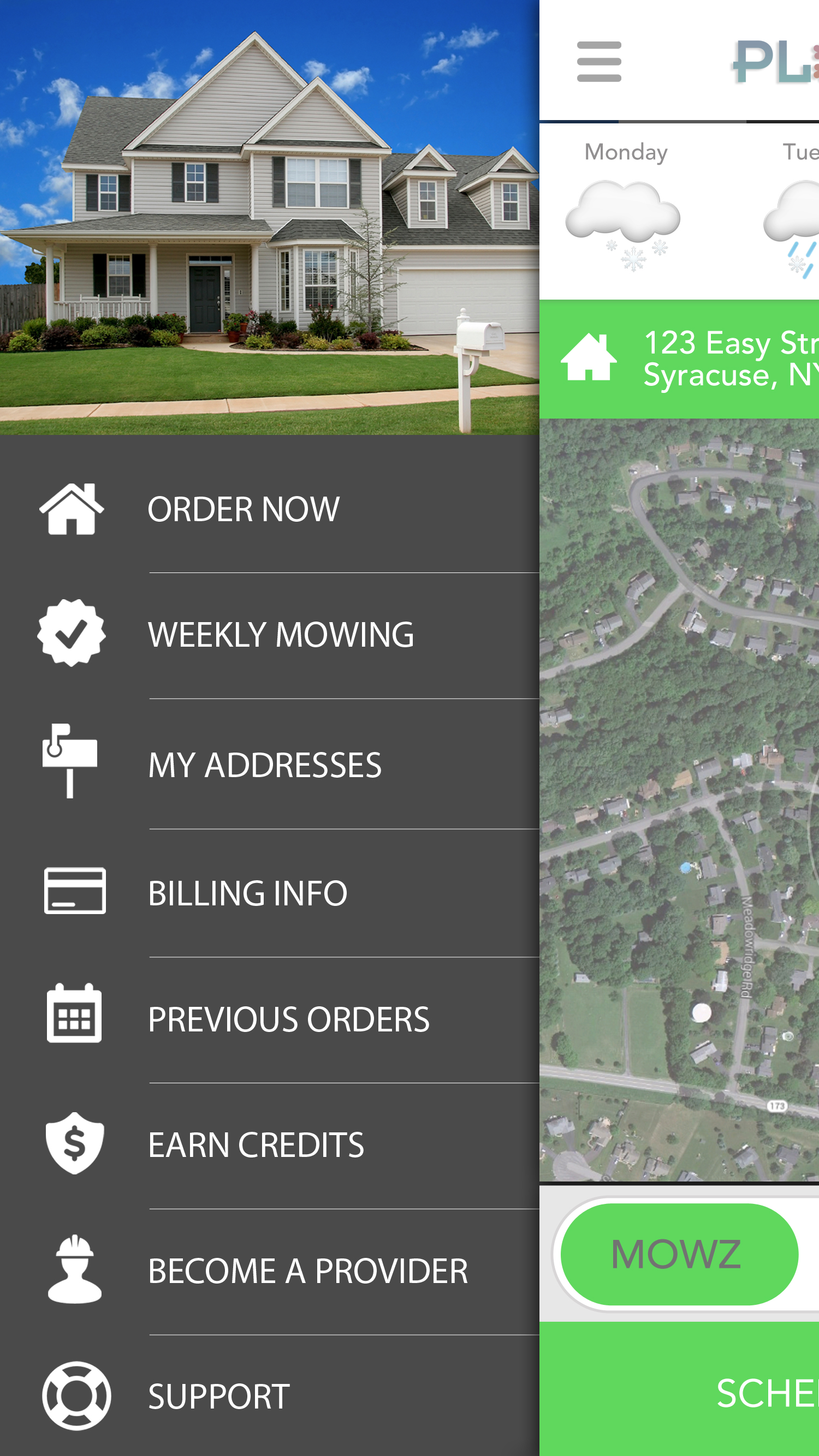
Task: Open the Order Now menu item
Action: click(243, 509)
